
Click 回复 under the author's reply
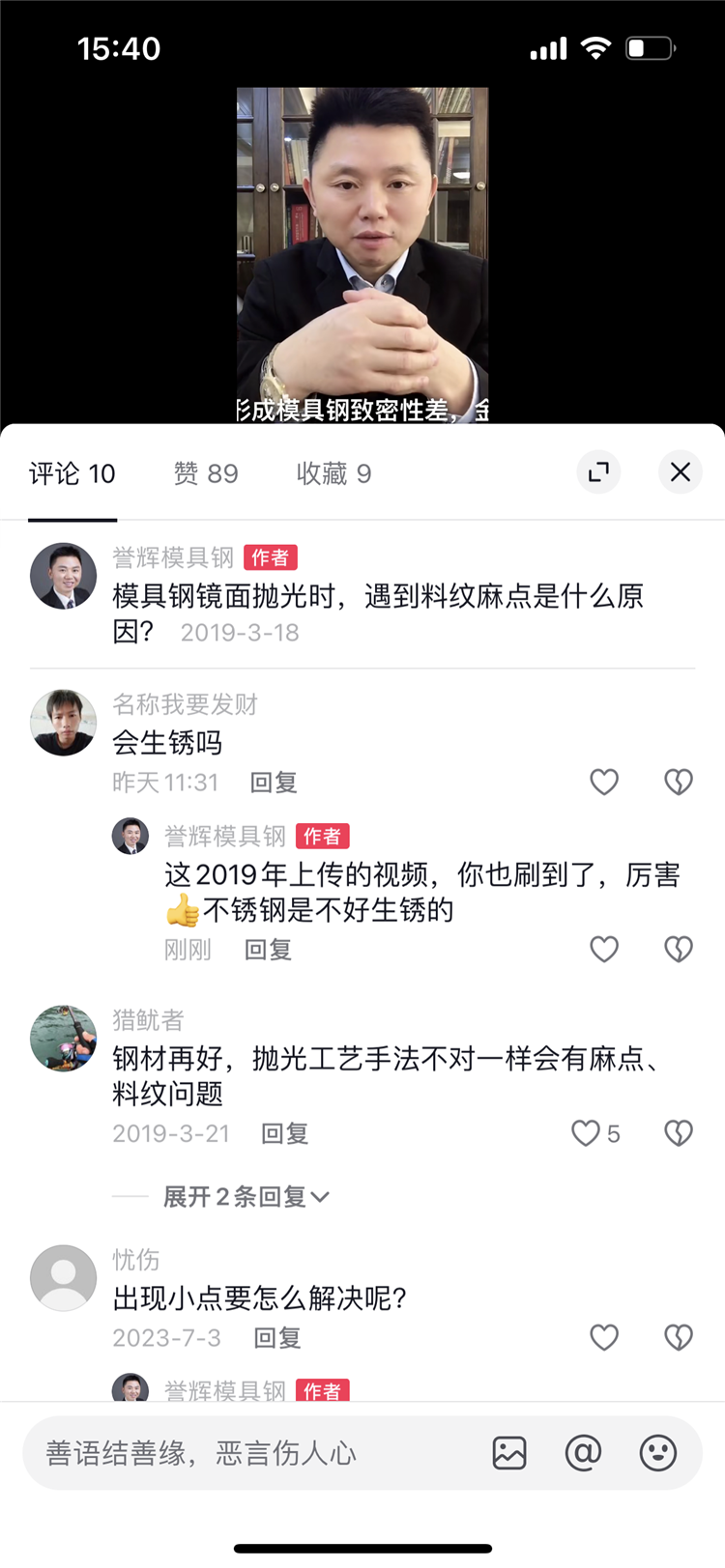(x=268, y=949)
